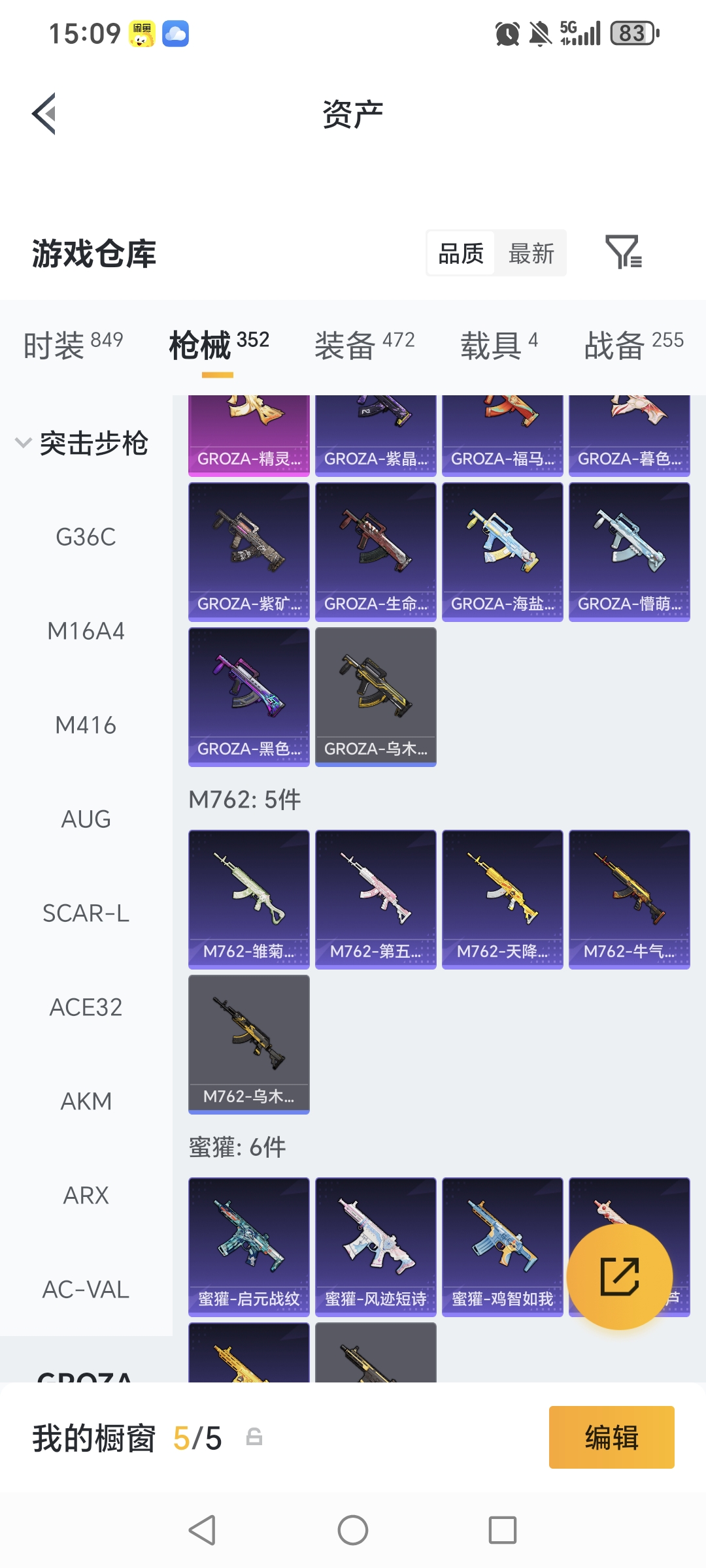Jump to the AKM weapon section
This screenshot has width=706, height=1568.
pos(86,1102)
